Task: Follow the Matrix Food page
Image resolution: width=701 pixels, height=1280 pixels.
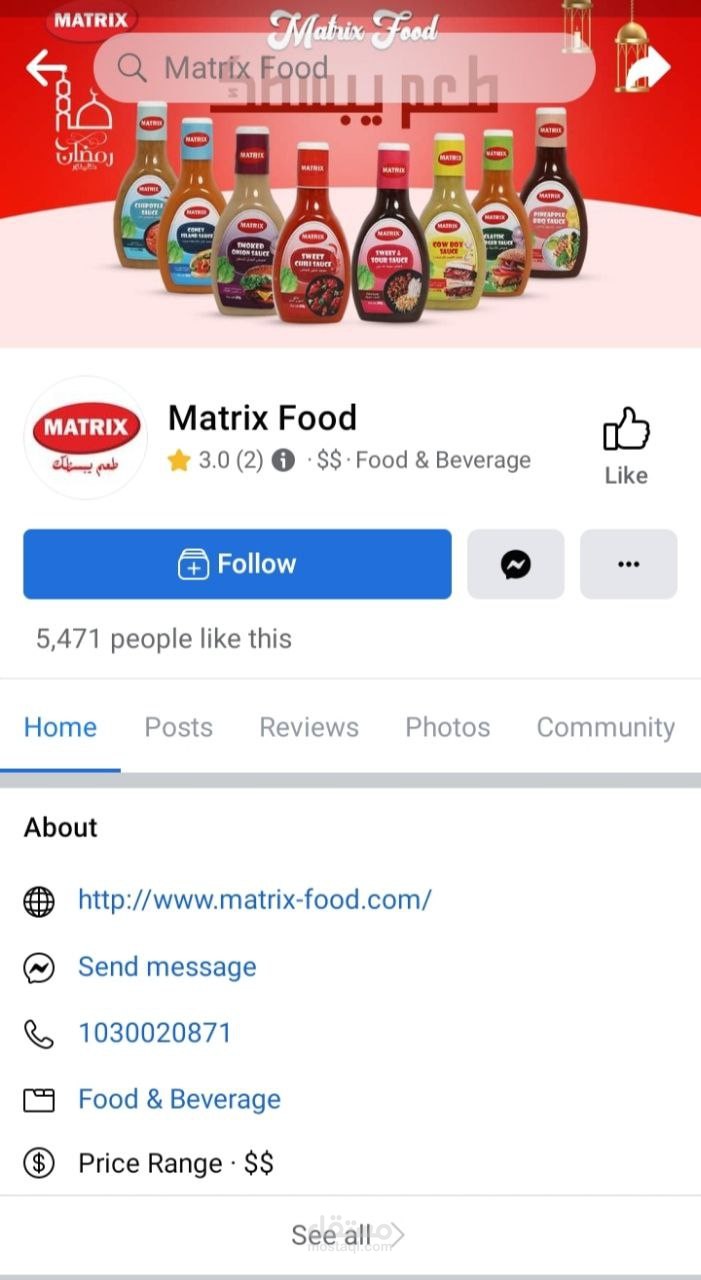Action: click(237, 564)
